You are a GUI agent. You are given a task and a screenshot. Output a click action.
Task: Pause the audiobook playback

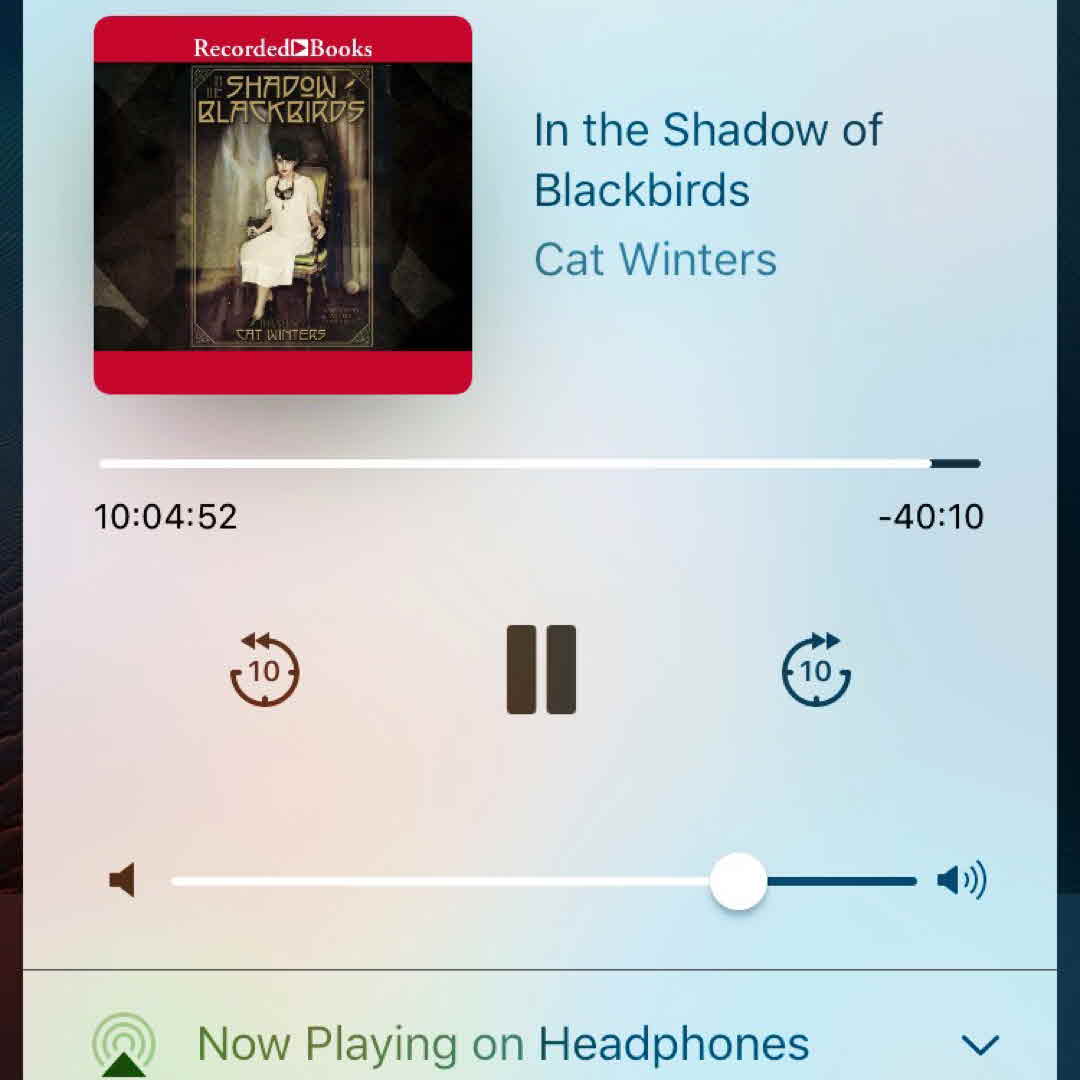541,669
